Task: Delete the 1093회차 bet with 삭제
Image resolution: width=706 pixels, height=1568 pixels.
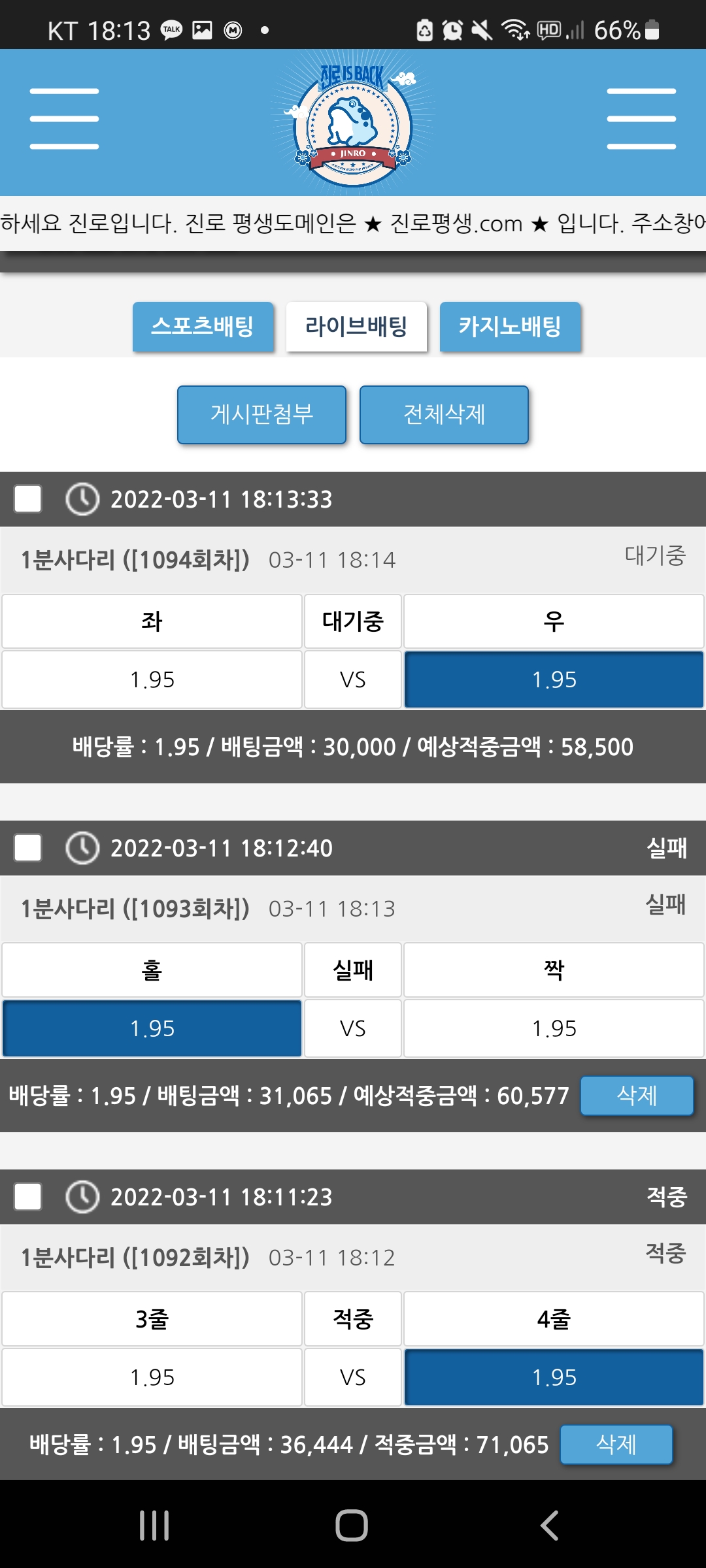Action: (x=637, y=1096)
